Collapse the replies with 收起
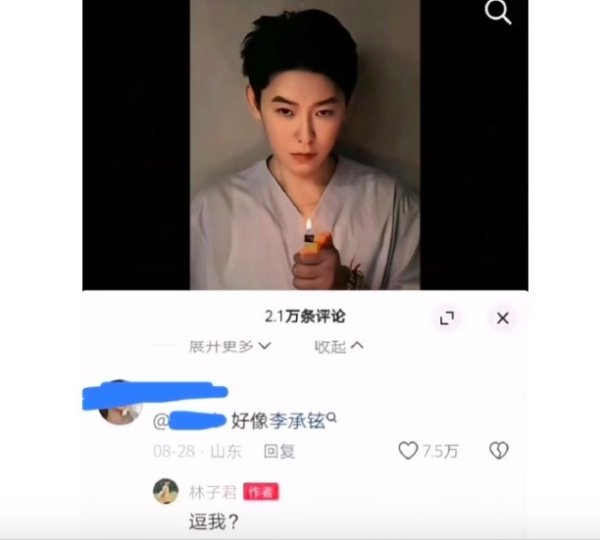 tap(339, 346)
